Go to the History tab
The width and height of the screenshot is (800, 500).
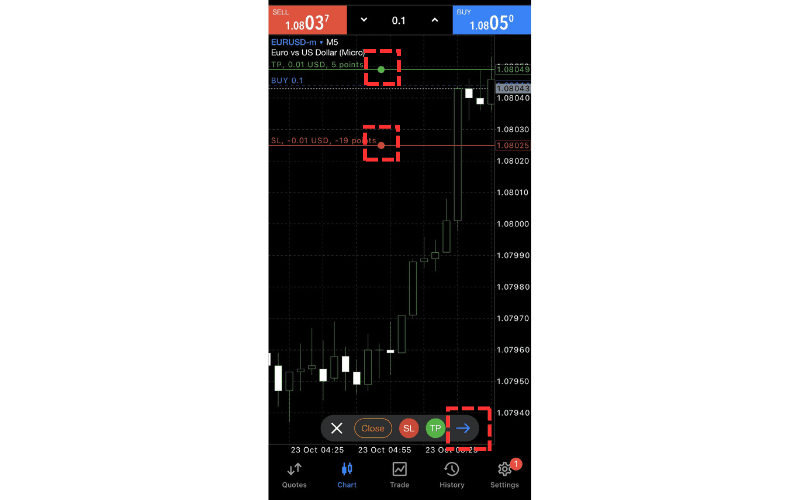(452, 474)
